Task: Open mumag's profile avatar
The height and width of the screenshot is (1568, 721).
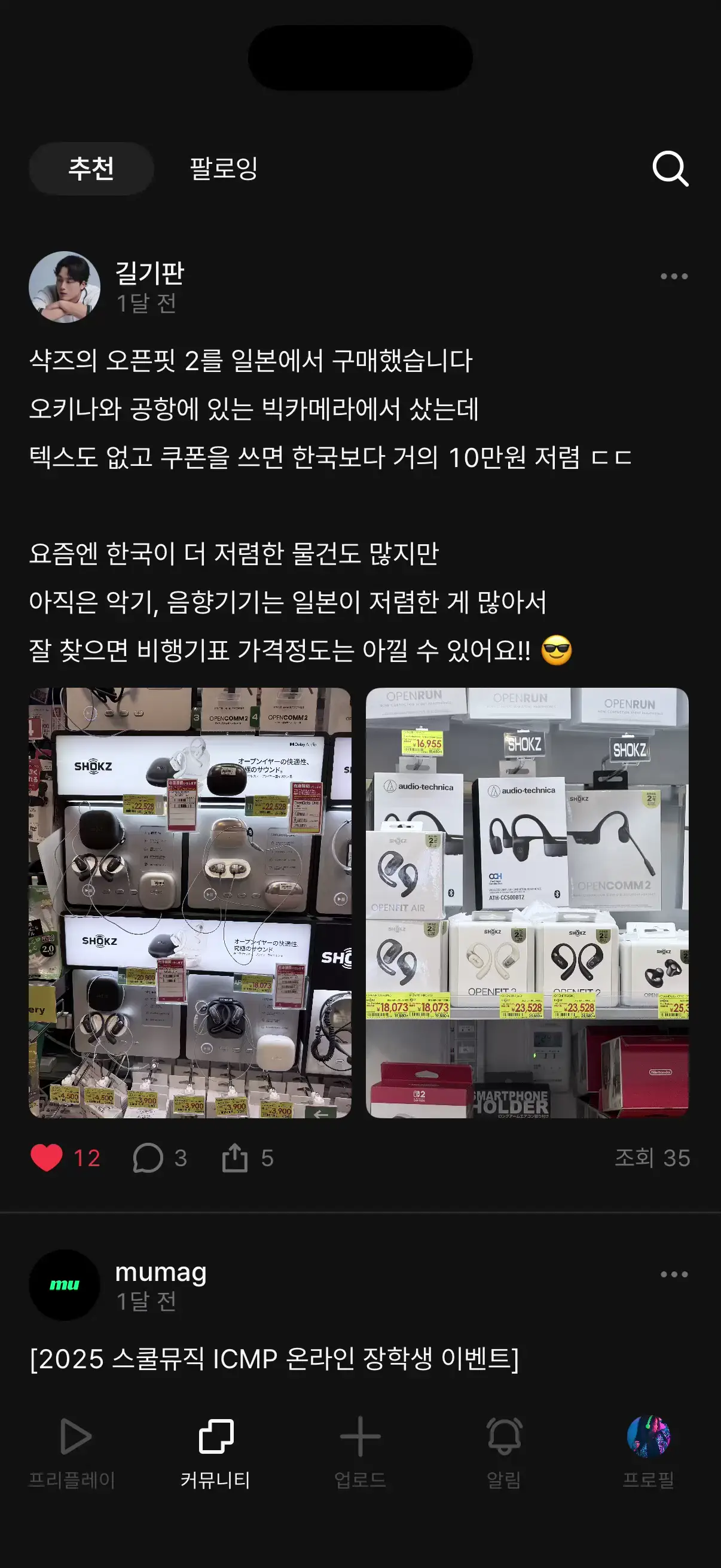Action: pos(65,1285)
